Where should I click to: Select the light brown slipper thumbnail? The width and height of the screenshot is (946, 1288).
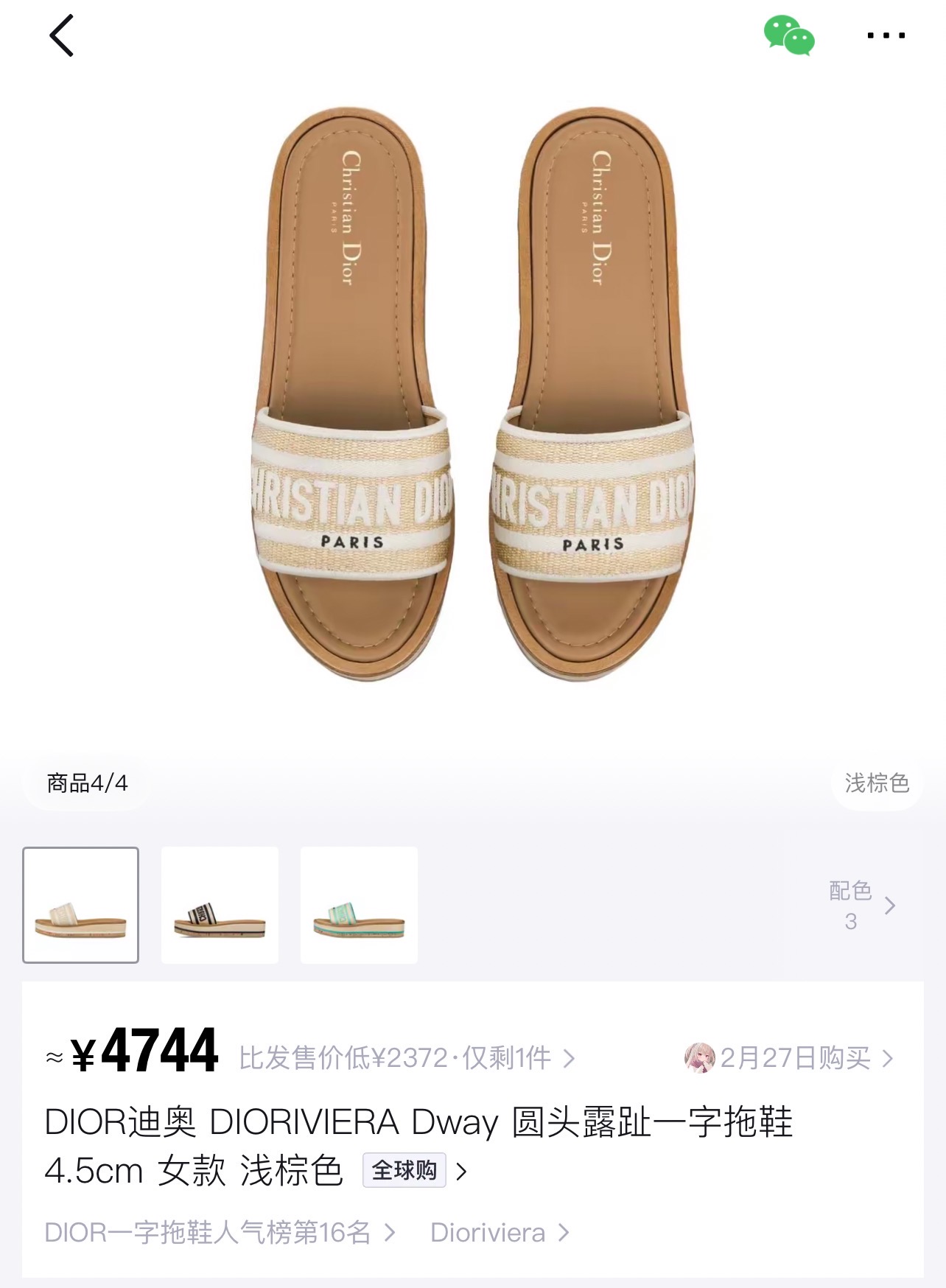[81, 905]
